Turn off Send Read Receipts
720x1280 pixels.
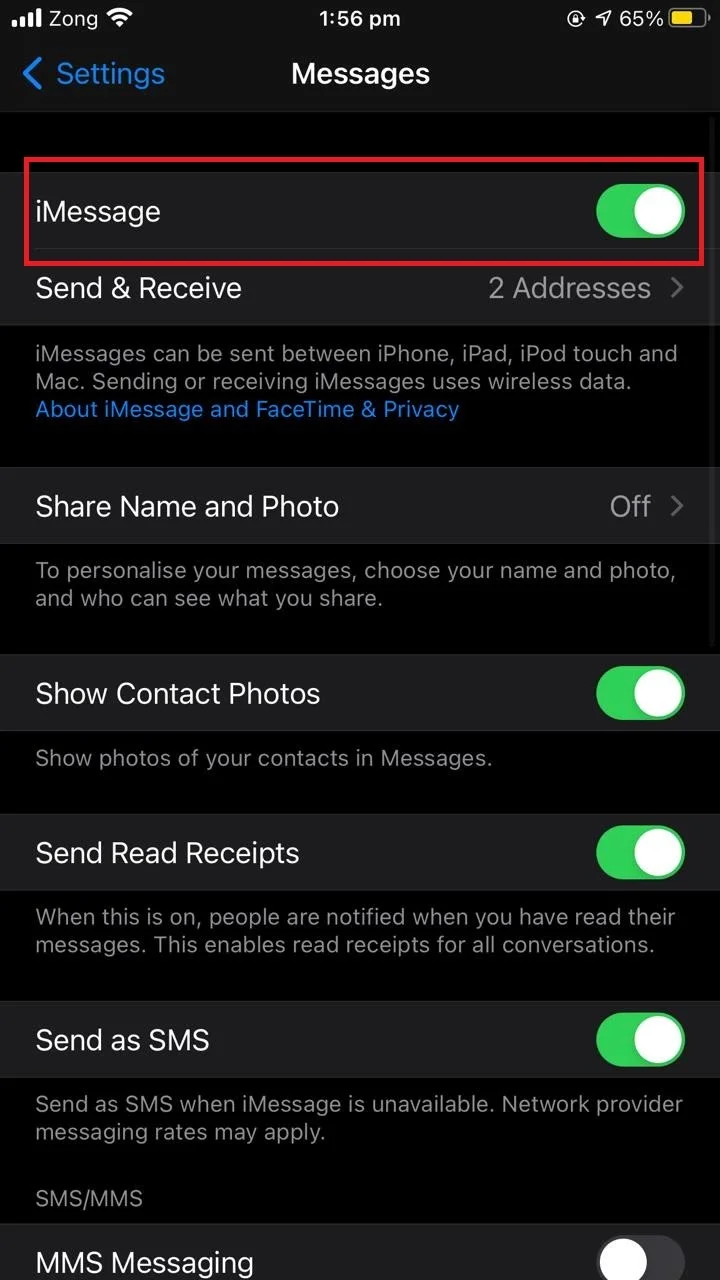pyautogui.click(x=640, y=853)
